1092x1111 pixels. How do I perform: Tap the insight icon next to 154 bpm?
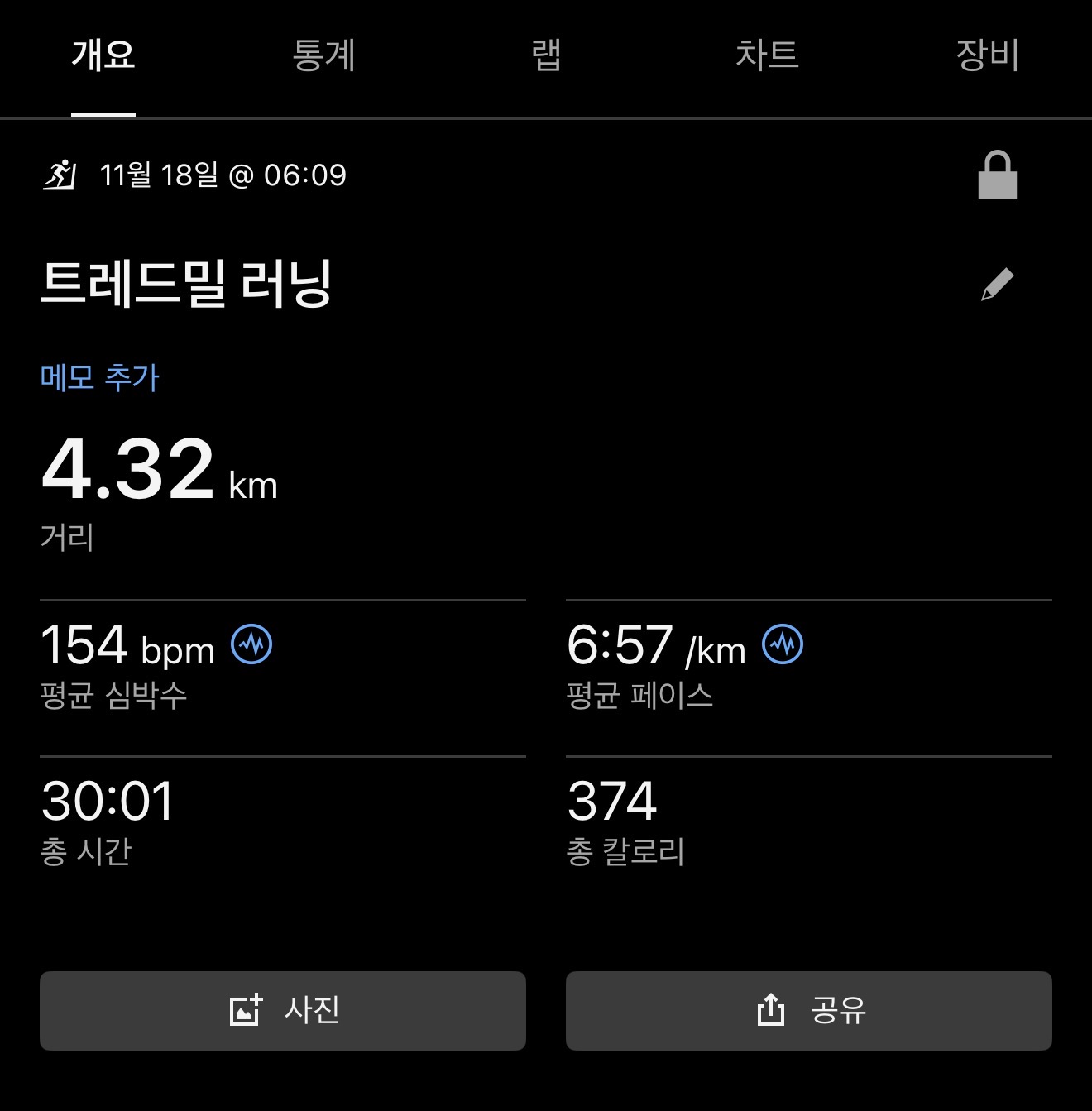[251, 644]
